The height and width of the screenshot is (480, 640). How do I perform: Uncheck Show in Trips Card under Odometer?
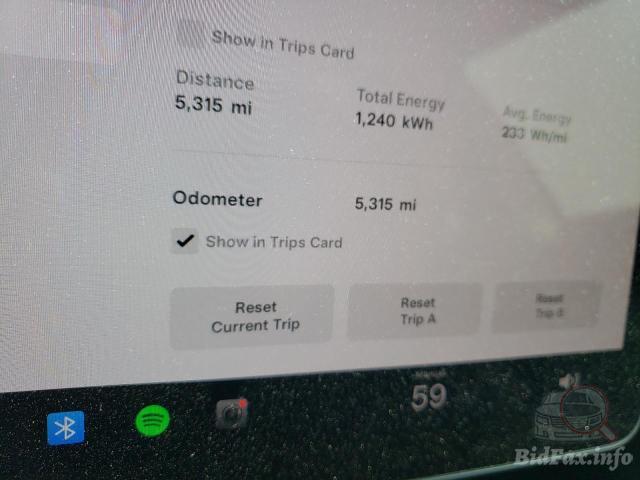click(x=184, y=240)
